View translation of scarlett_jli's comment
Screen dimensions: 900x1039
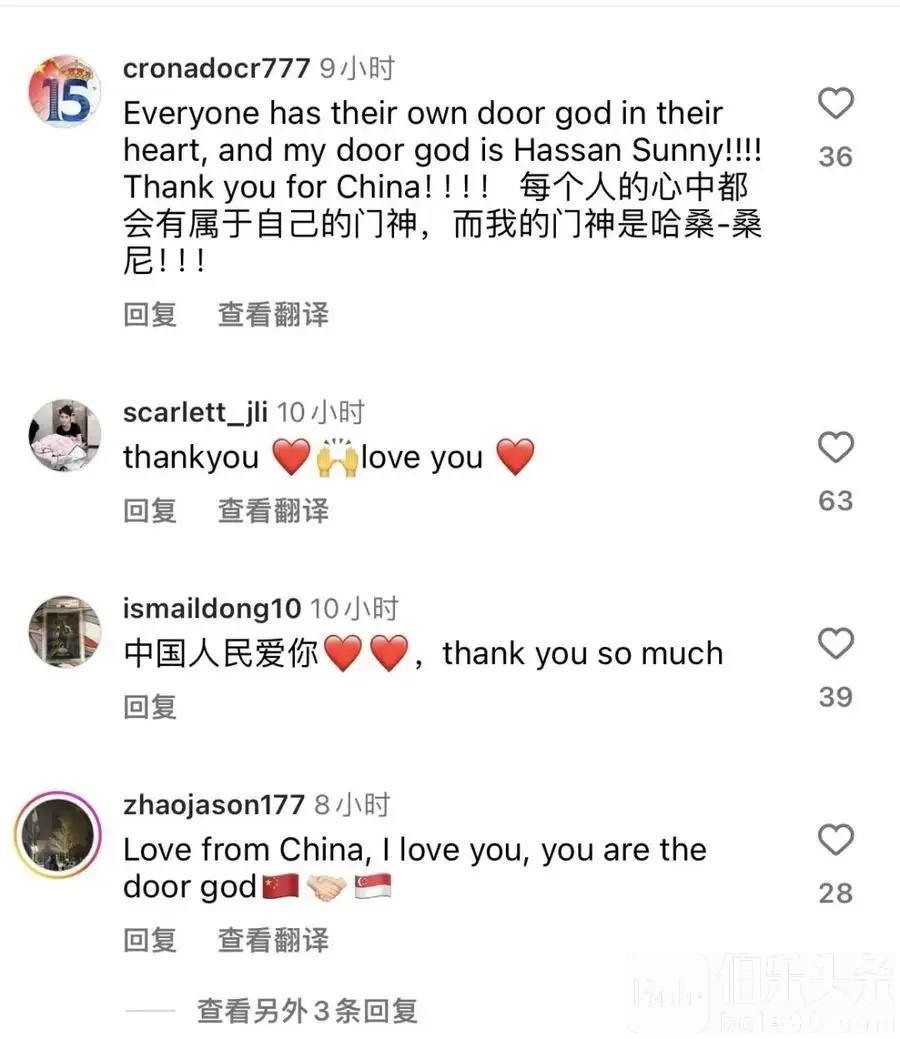[x=273, y=511]
